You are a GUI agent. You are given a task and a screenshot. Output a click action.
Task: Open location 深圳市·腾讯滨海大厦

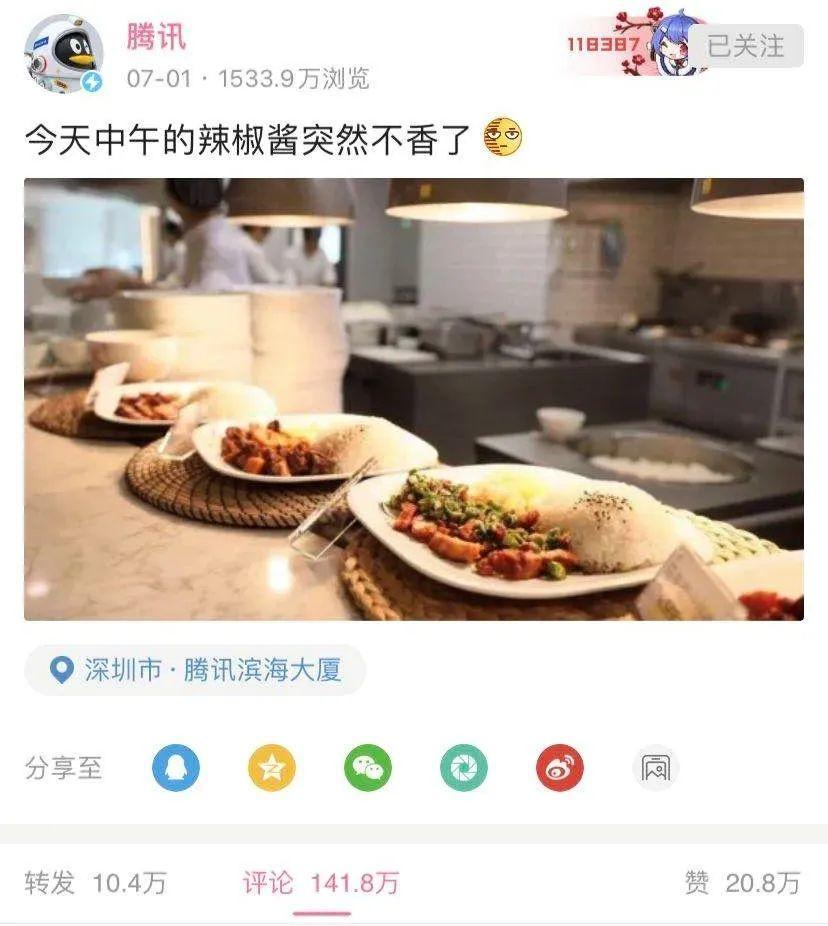196,670
